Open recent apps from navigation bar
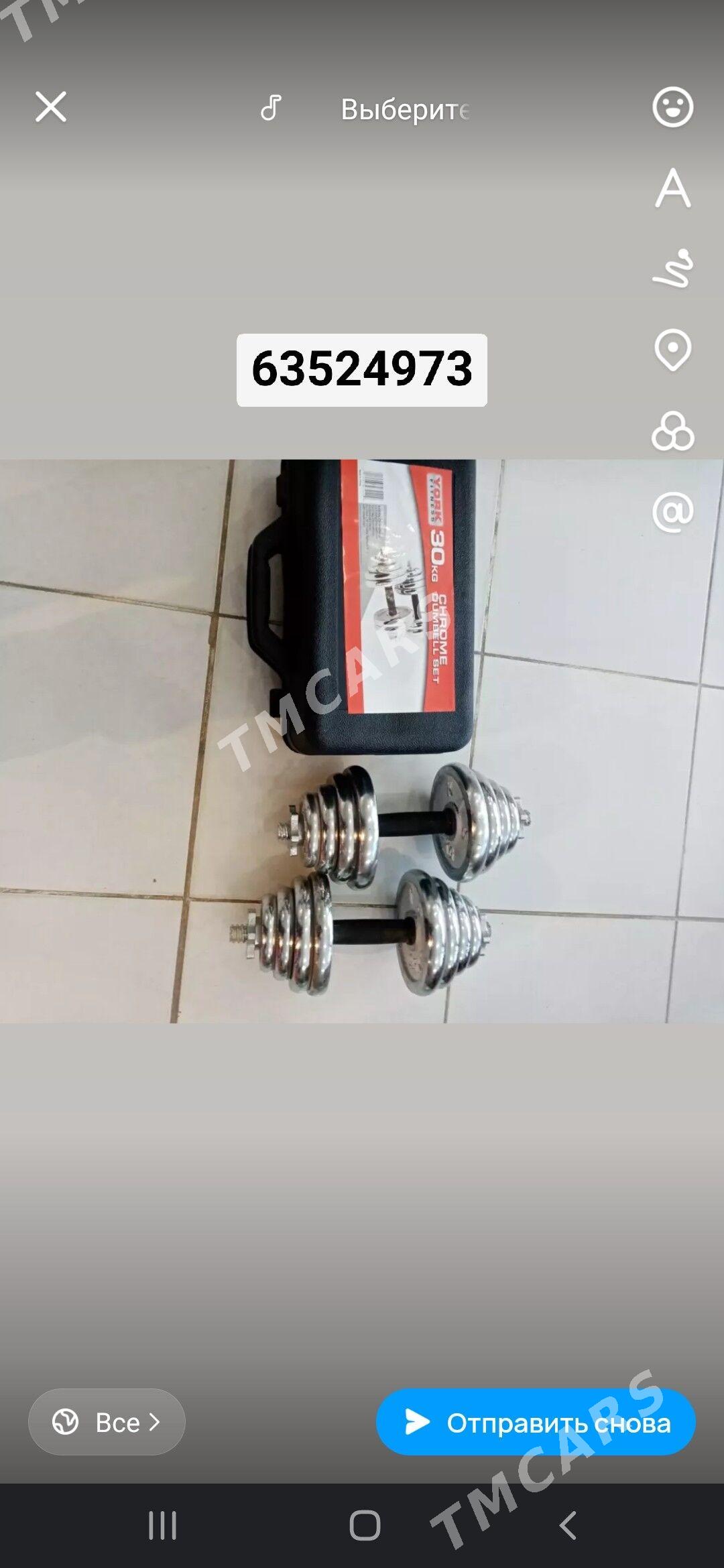 [x=162, y=1526]
